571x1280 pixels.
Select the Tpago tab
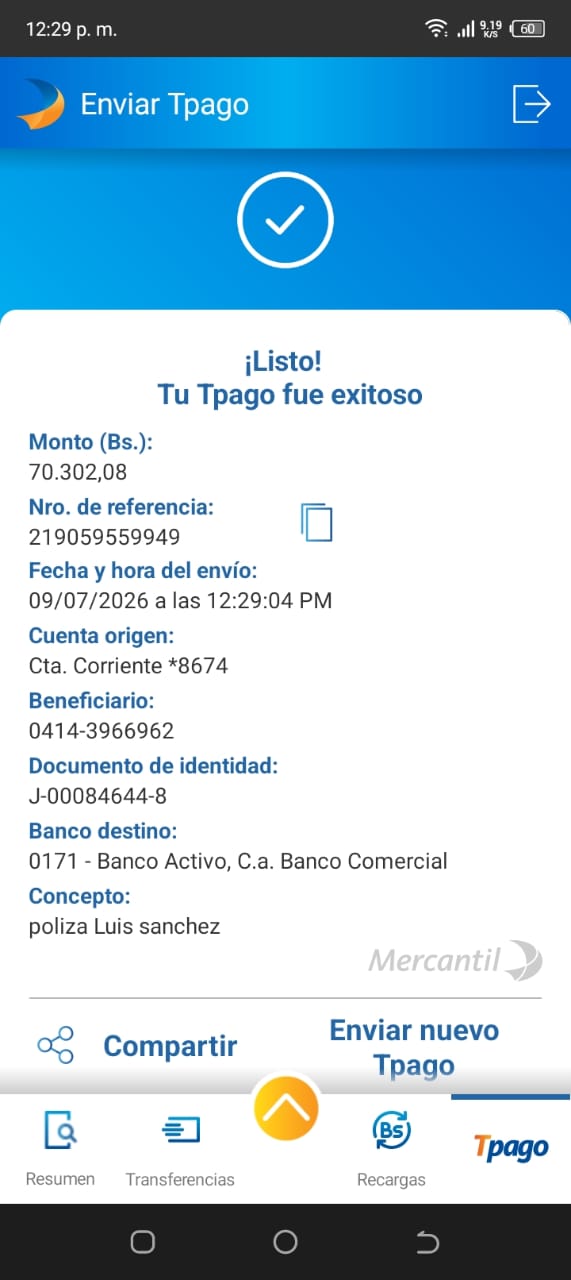(x=511, y=1148)
